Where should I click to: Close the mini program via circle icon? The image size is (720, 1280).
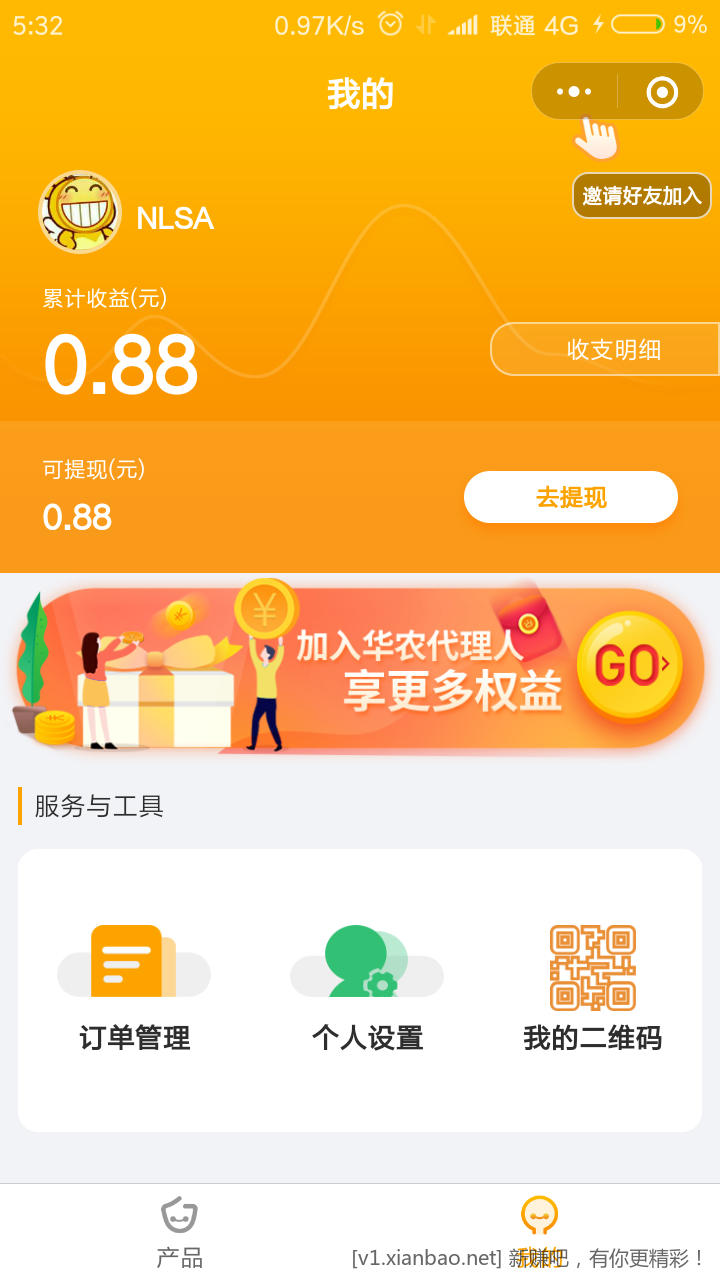662,92
